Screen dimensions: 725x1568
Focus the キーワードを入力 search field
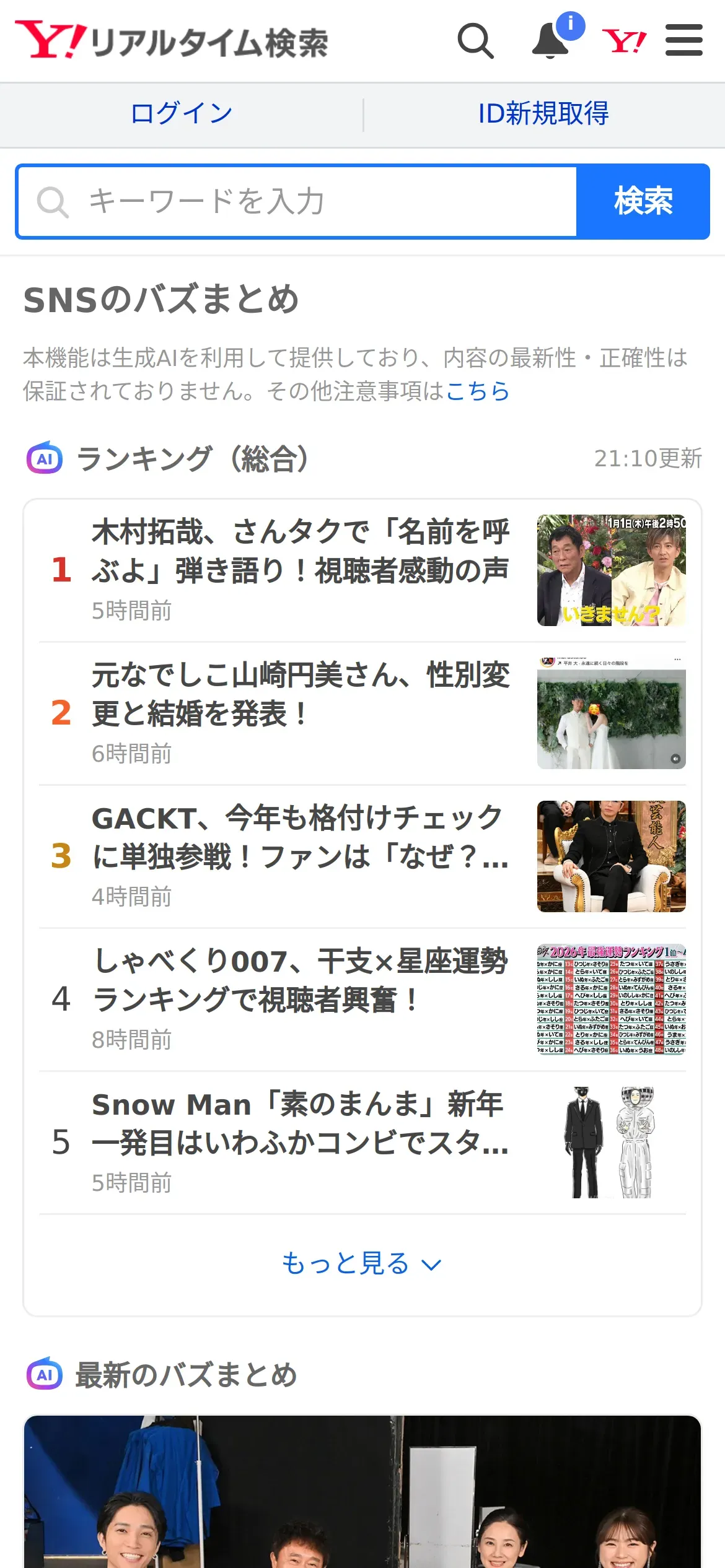(x=297, y=202)
